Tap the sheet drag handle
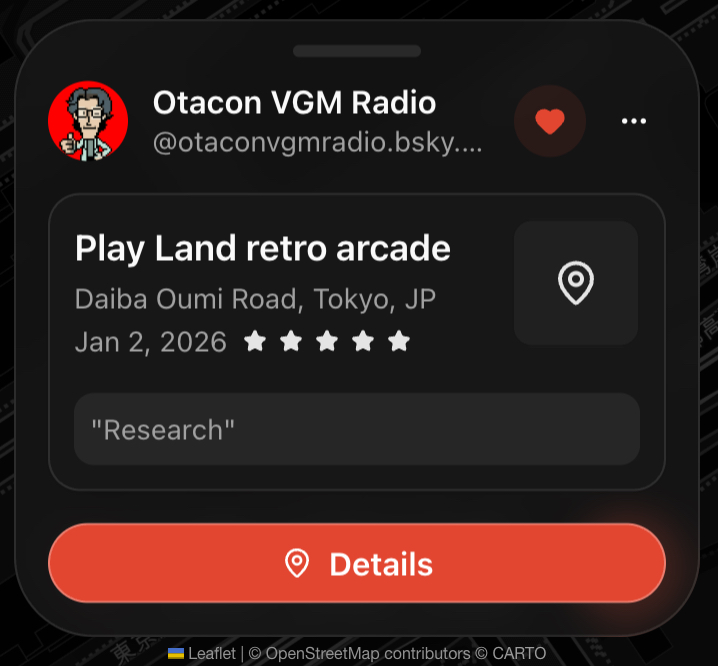 point(357,51)
